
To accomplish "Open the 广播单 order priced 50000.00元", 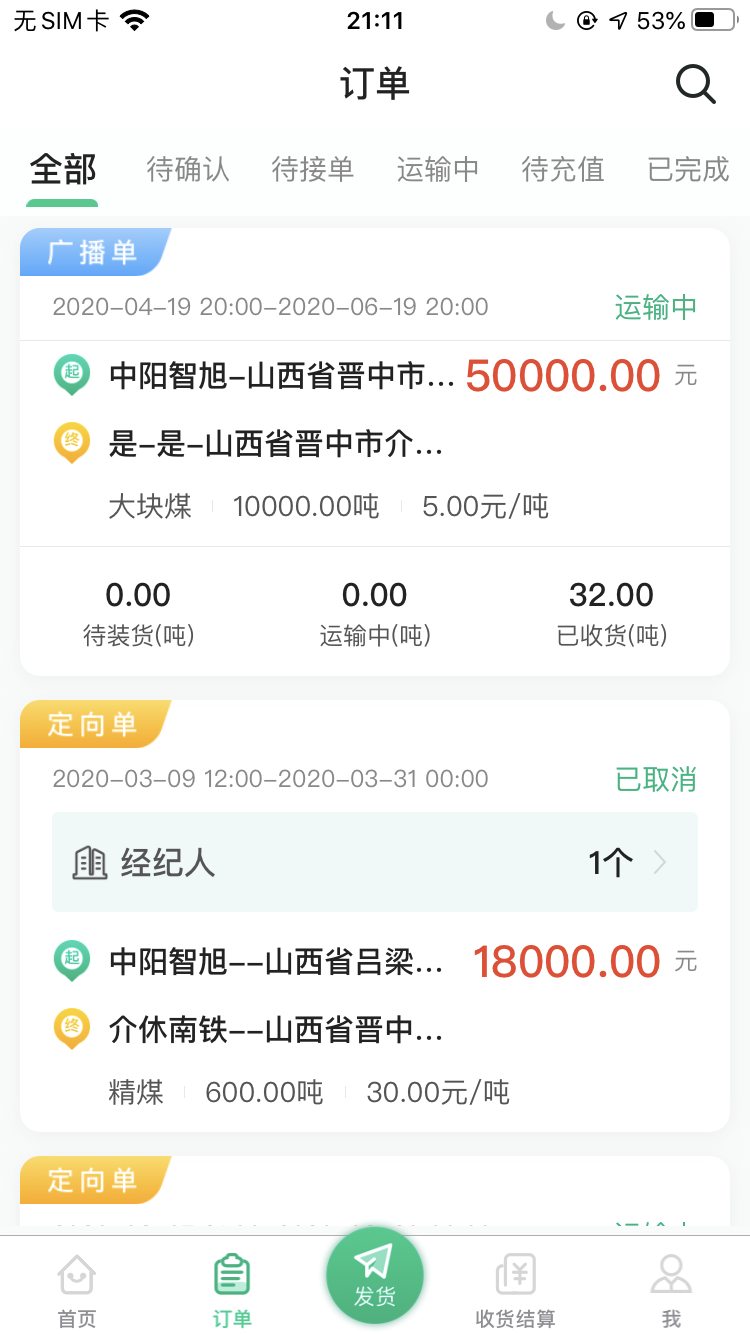I will pos(375,440).
